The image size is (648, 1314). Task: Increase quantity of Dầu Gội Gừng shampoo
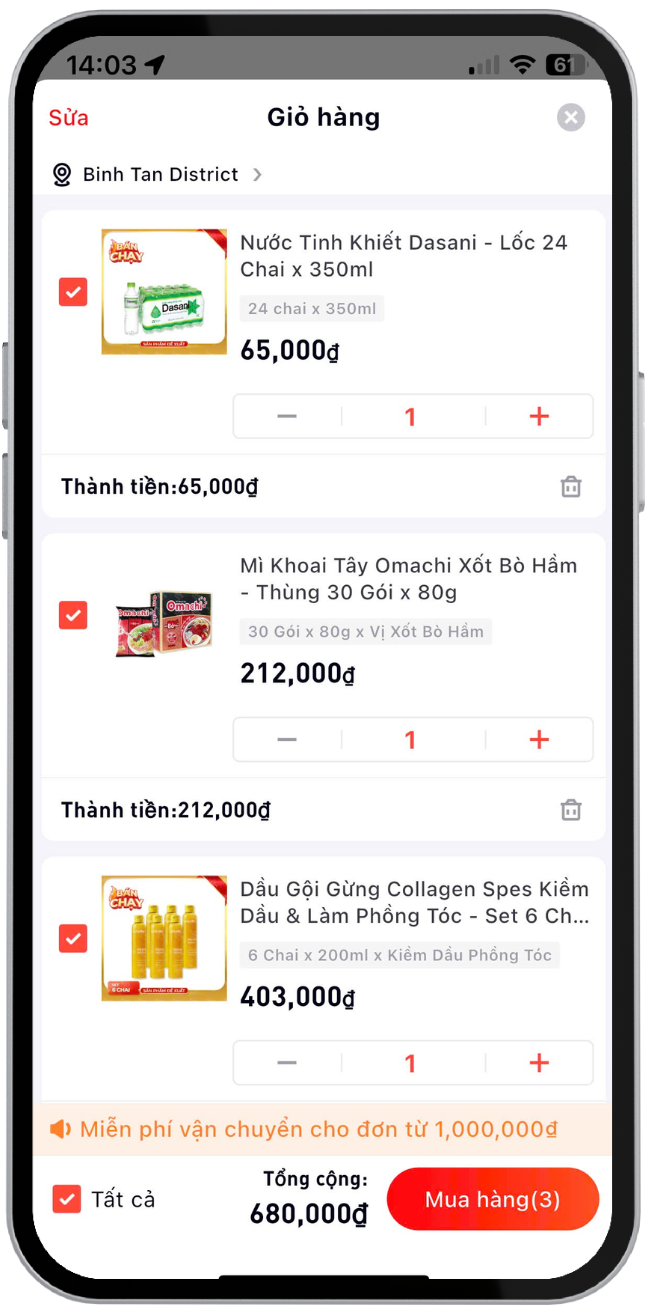[539, 1063]
